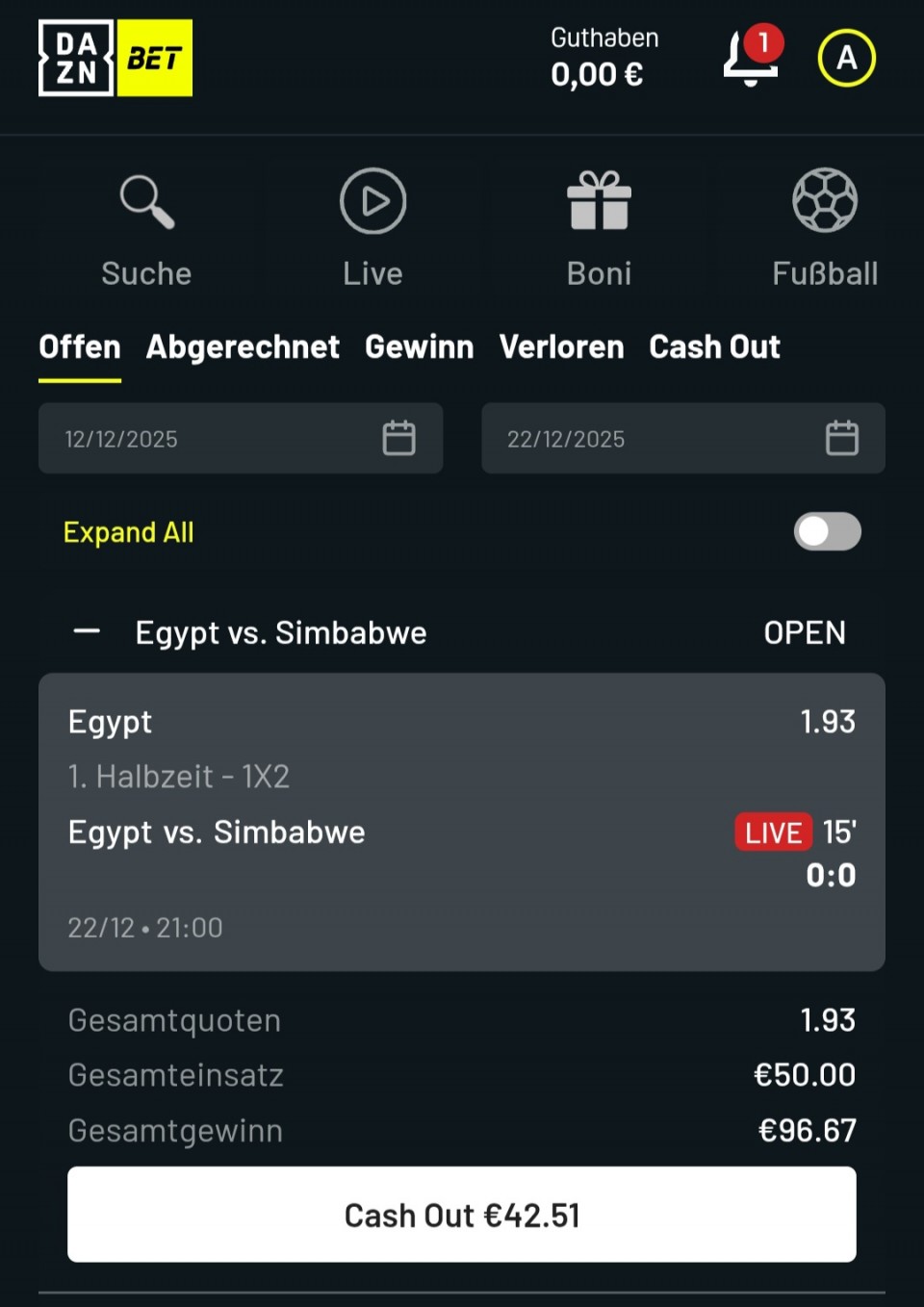Open the Boni section
This screenshot has width=924, height=1307.
[x=599, y=229]
